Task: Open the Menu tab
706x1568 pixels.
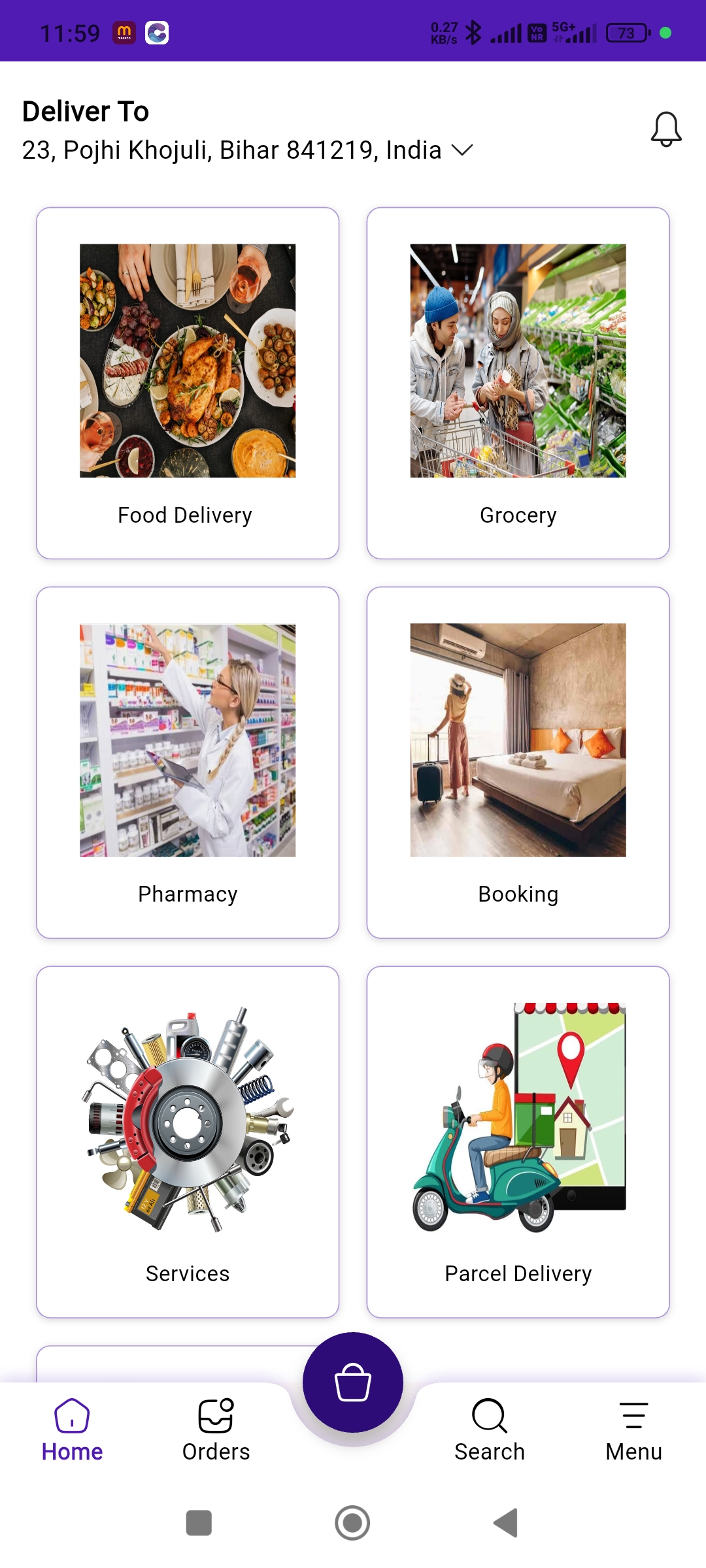Action: pyautogui.click(x=633, y=1429)
